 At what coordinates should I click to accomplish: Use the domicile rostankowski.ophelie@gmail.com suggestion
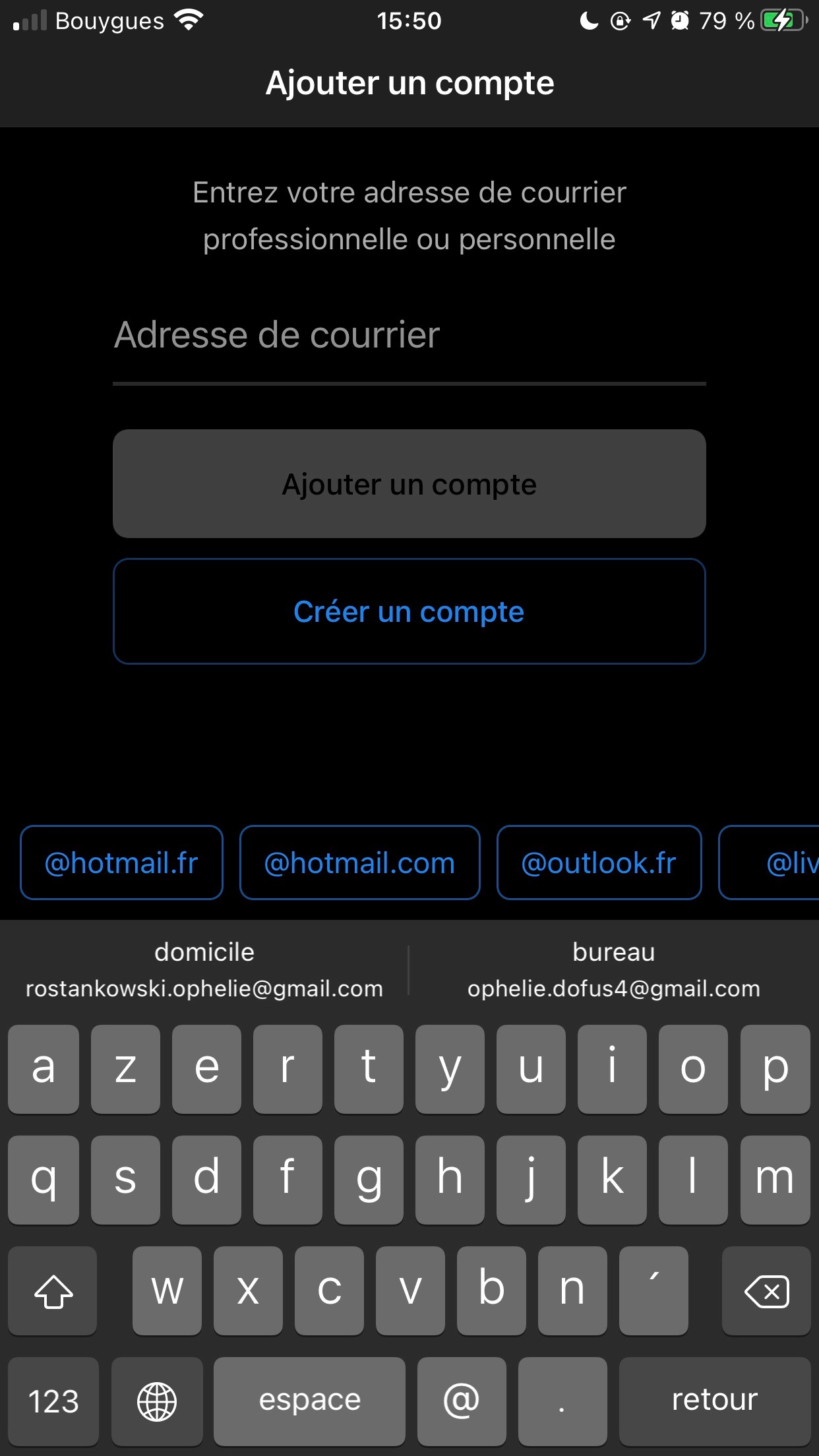204,971
